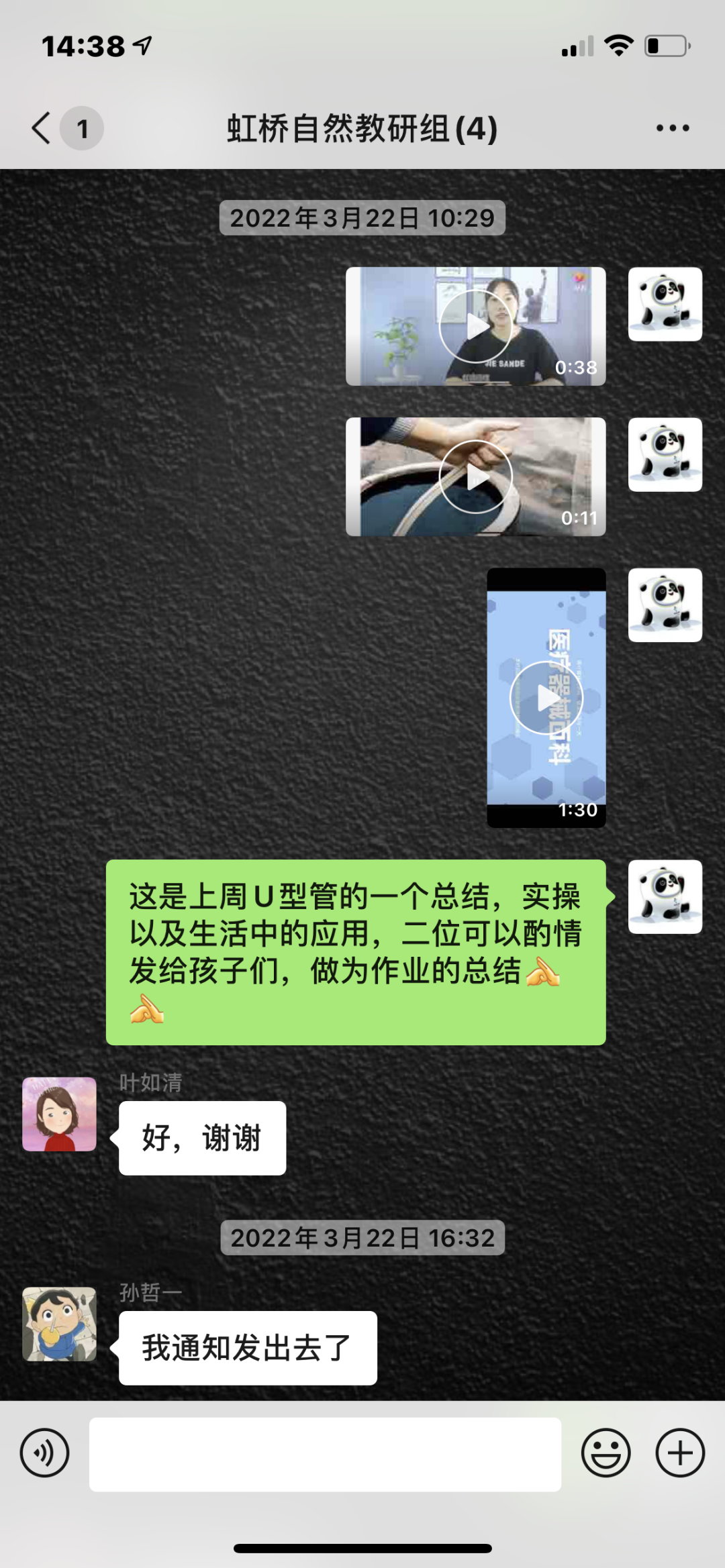Open panda avatar beside the green message
Viewport: 725px width, 1568px height.
click(665, 897)
